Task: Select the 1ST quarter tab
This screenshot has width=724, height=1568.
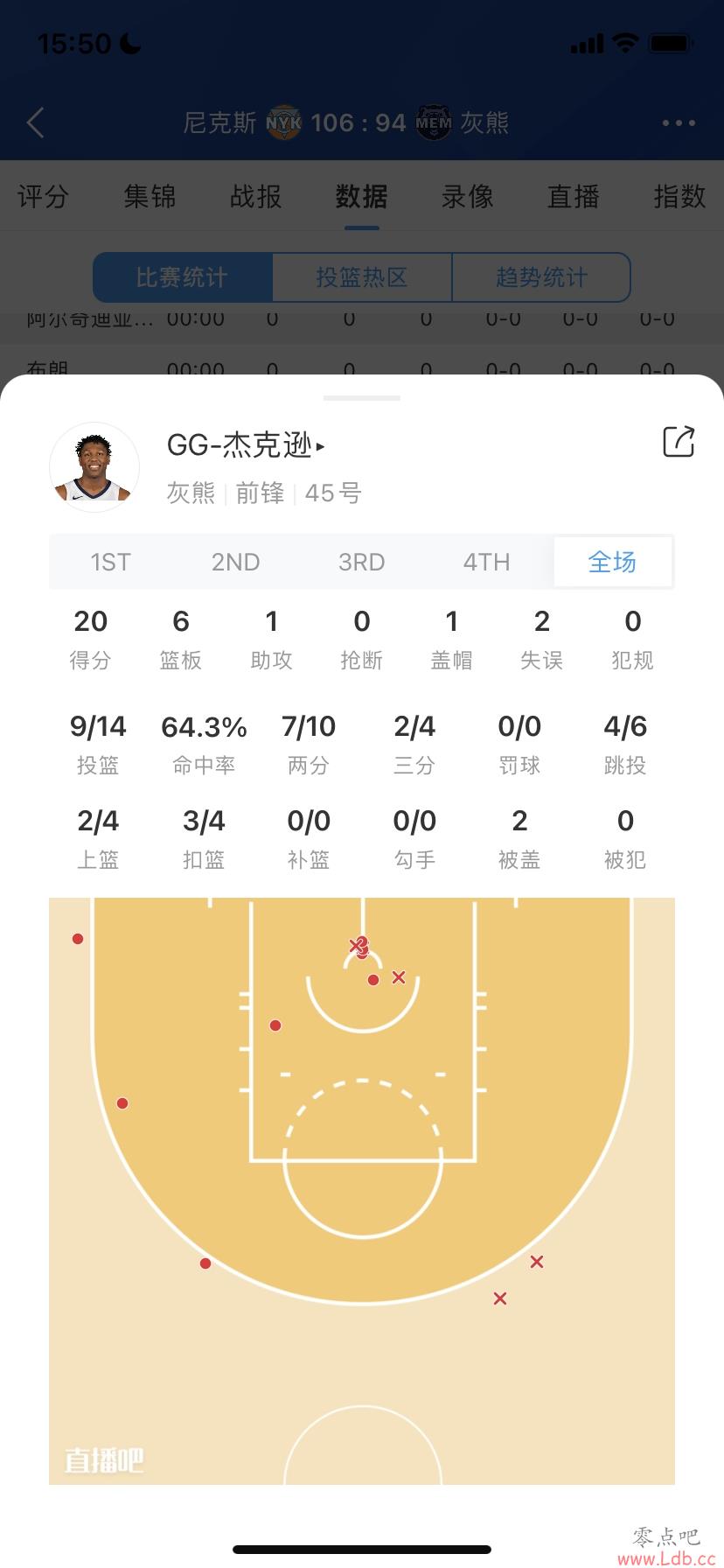Action: tap(111, 562)
